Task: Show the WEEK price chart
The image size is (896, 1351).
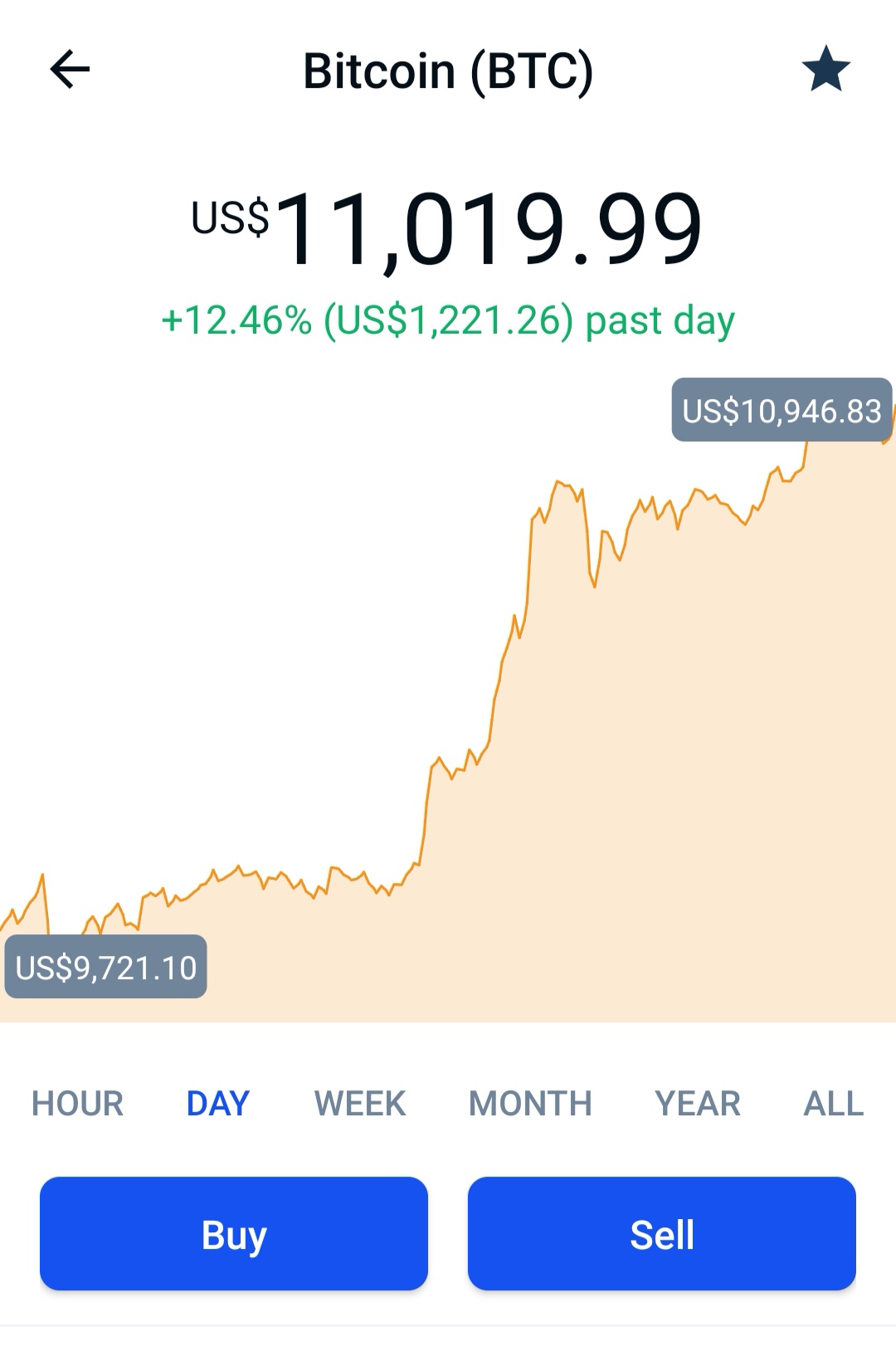Action: tap(360, 1103)
